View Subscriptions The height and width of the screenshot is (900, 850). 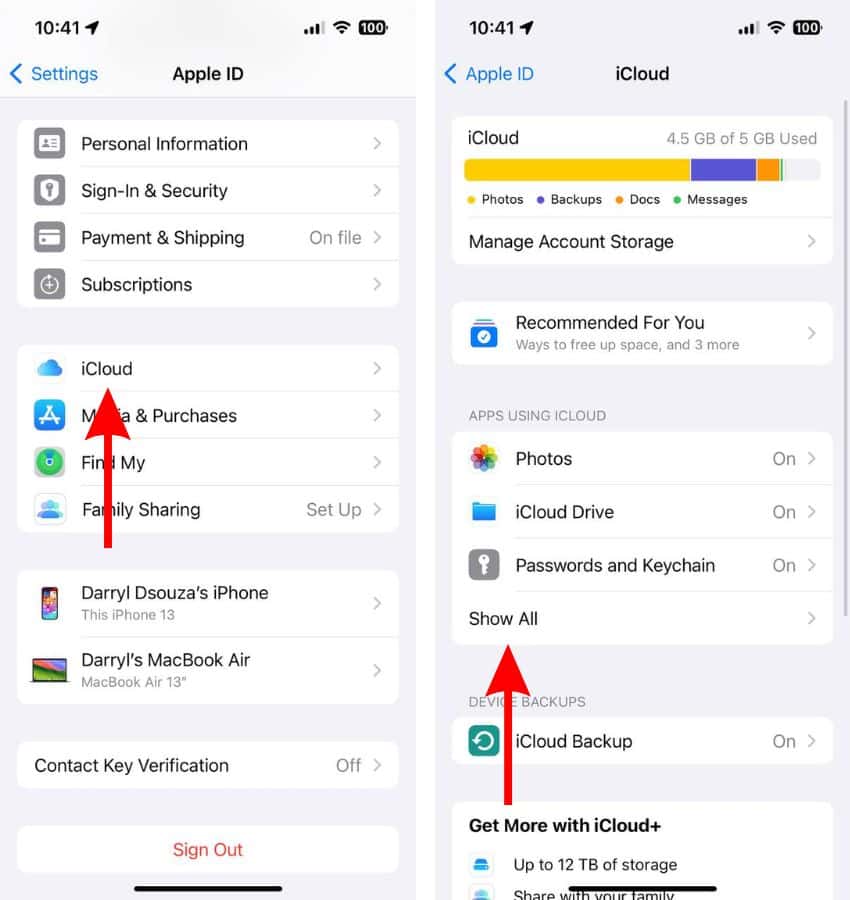coord(208,285)
